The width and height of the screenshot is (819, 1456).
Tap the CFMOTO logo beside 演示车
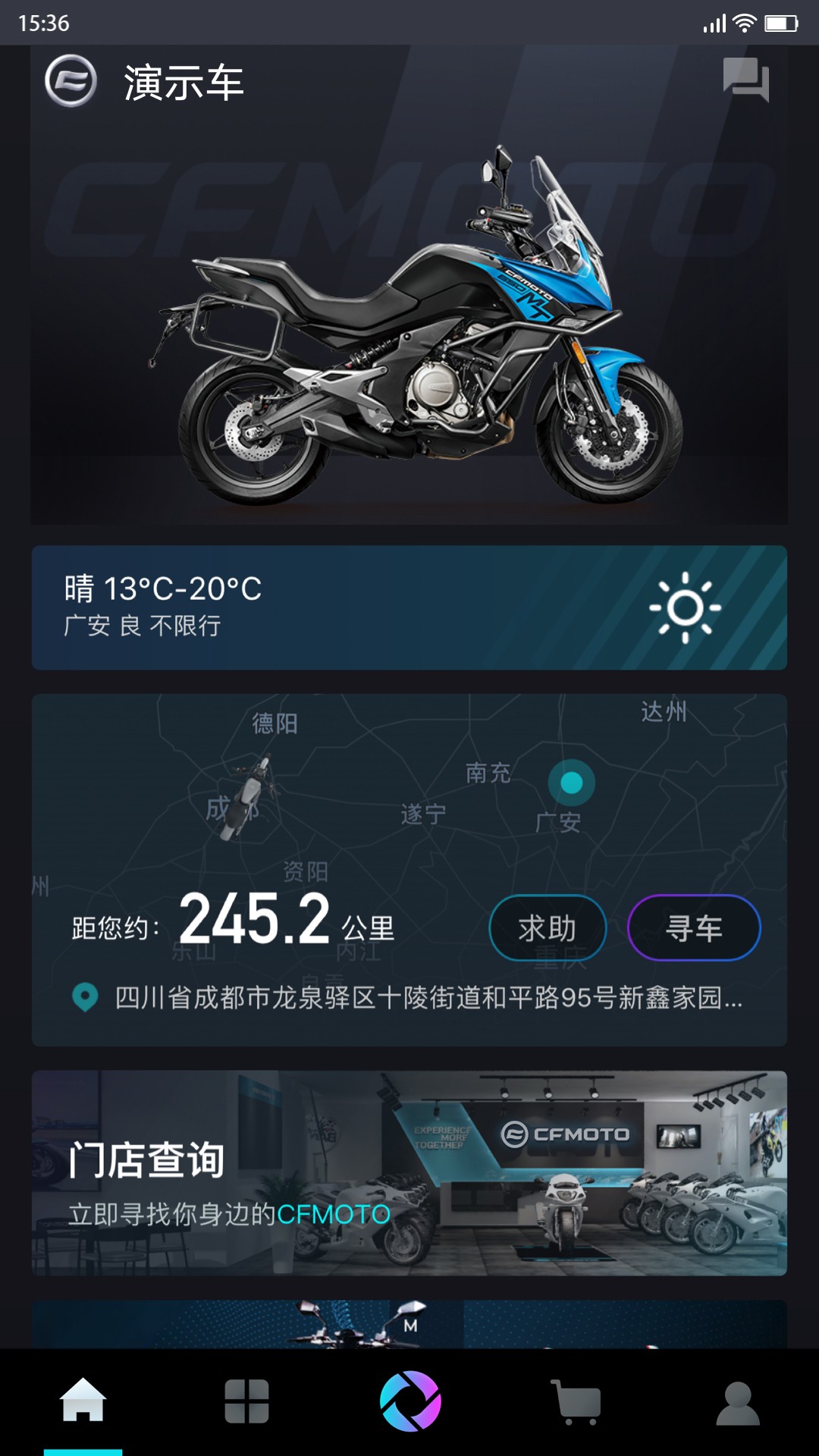(71, 80)
